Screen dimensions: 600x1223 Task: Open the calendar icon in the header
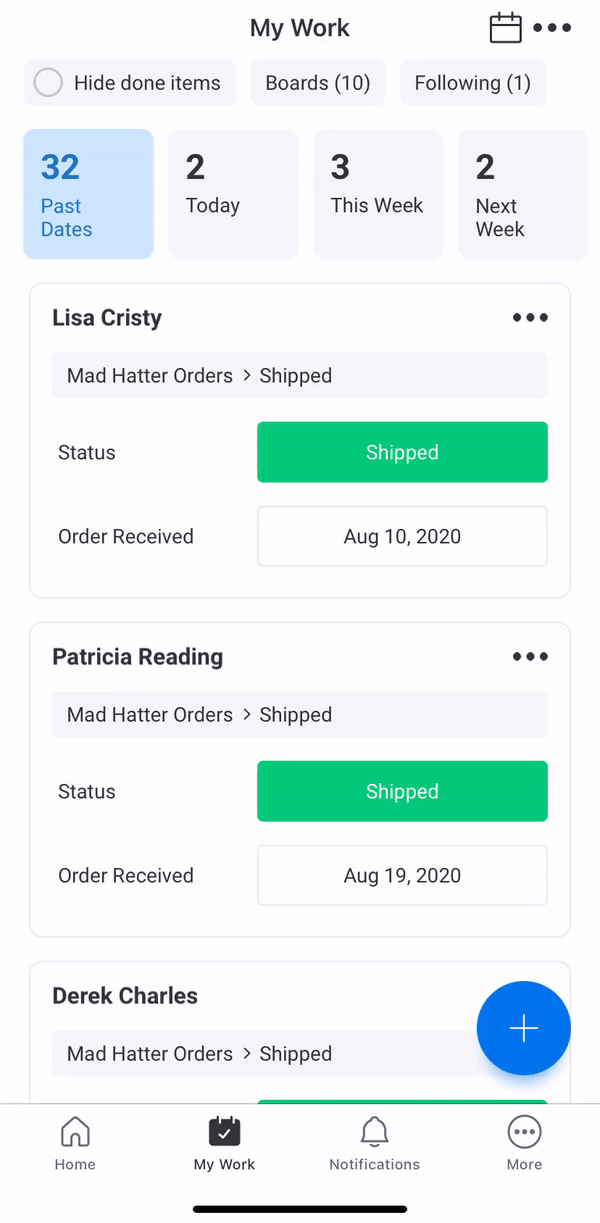point(506,28)
